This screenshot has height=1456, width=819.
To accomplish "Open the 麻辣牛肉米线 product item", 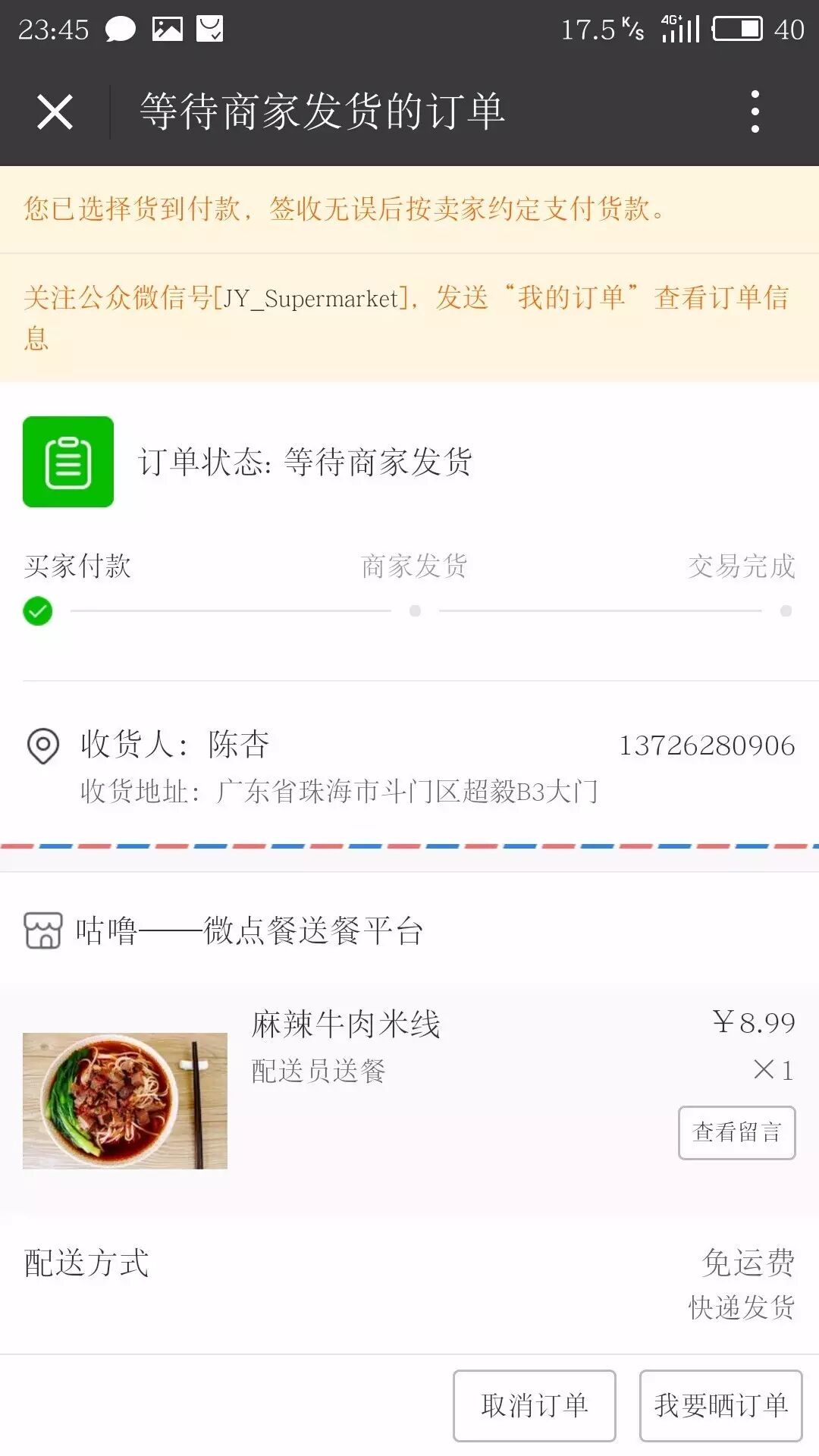I will 345,1025.
